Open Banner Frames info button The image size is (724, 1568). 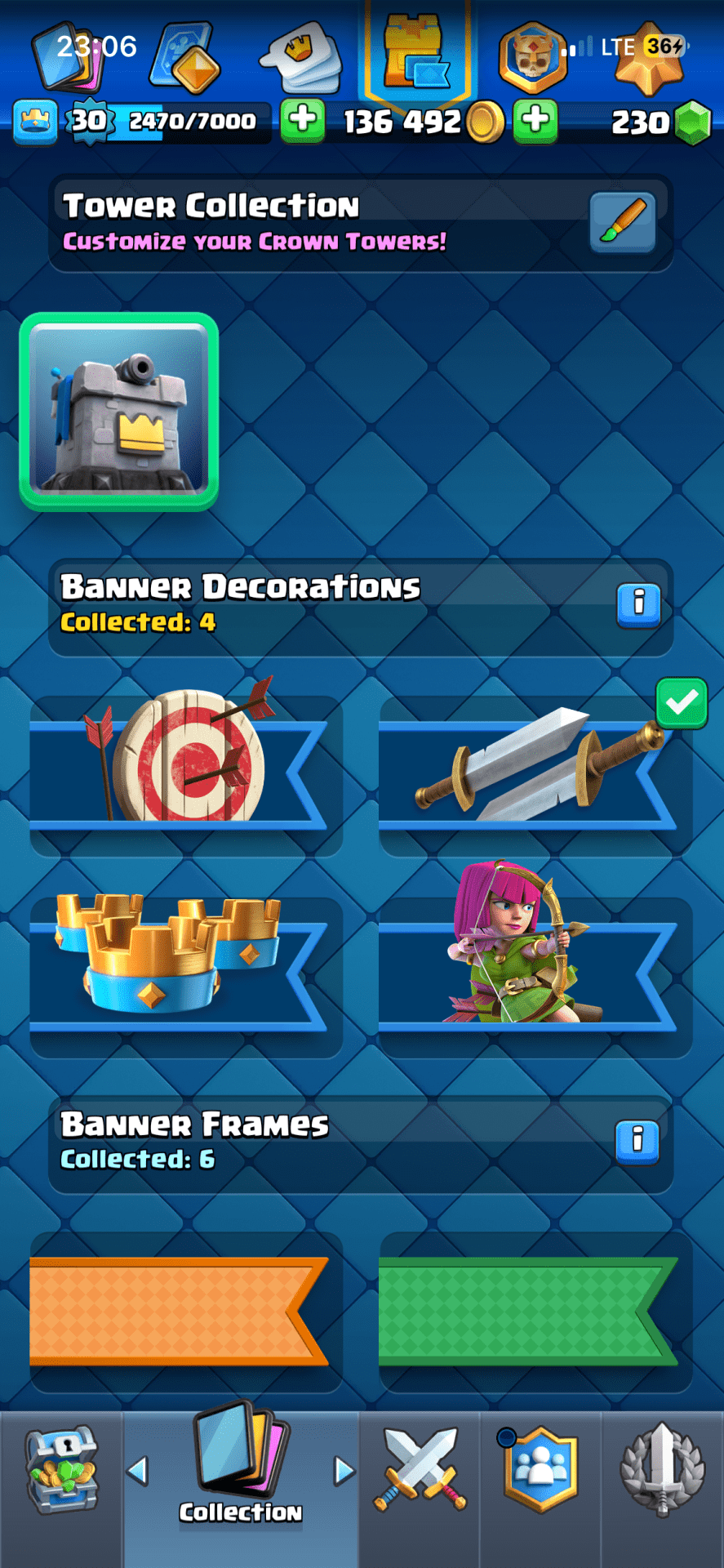637,1141
